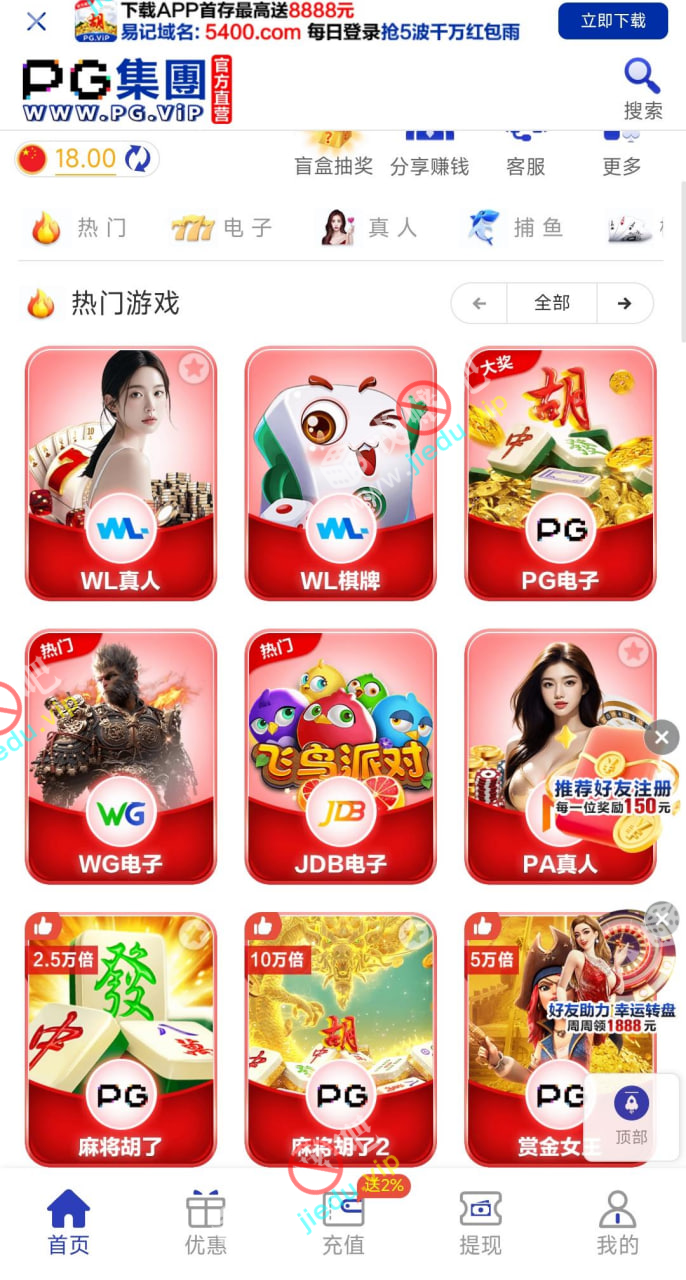686x1280 pixels.
Task: Go to next page of 热门游戏
Action: click(625, 303)
